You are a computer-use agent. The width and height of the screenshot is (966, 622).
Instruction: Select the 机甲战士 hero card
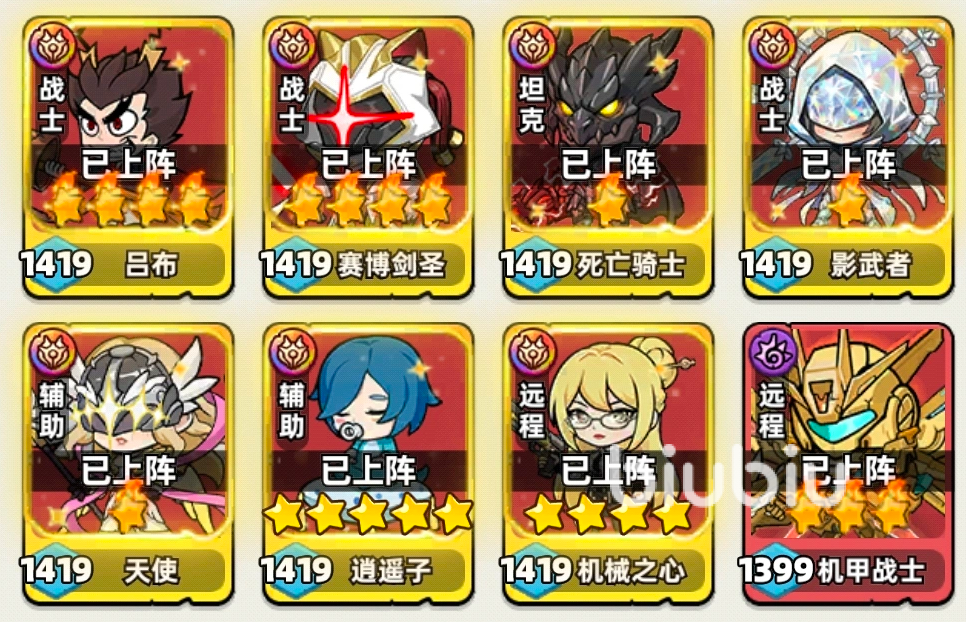(x=847, y=460)
